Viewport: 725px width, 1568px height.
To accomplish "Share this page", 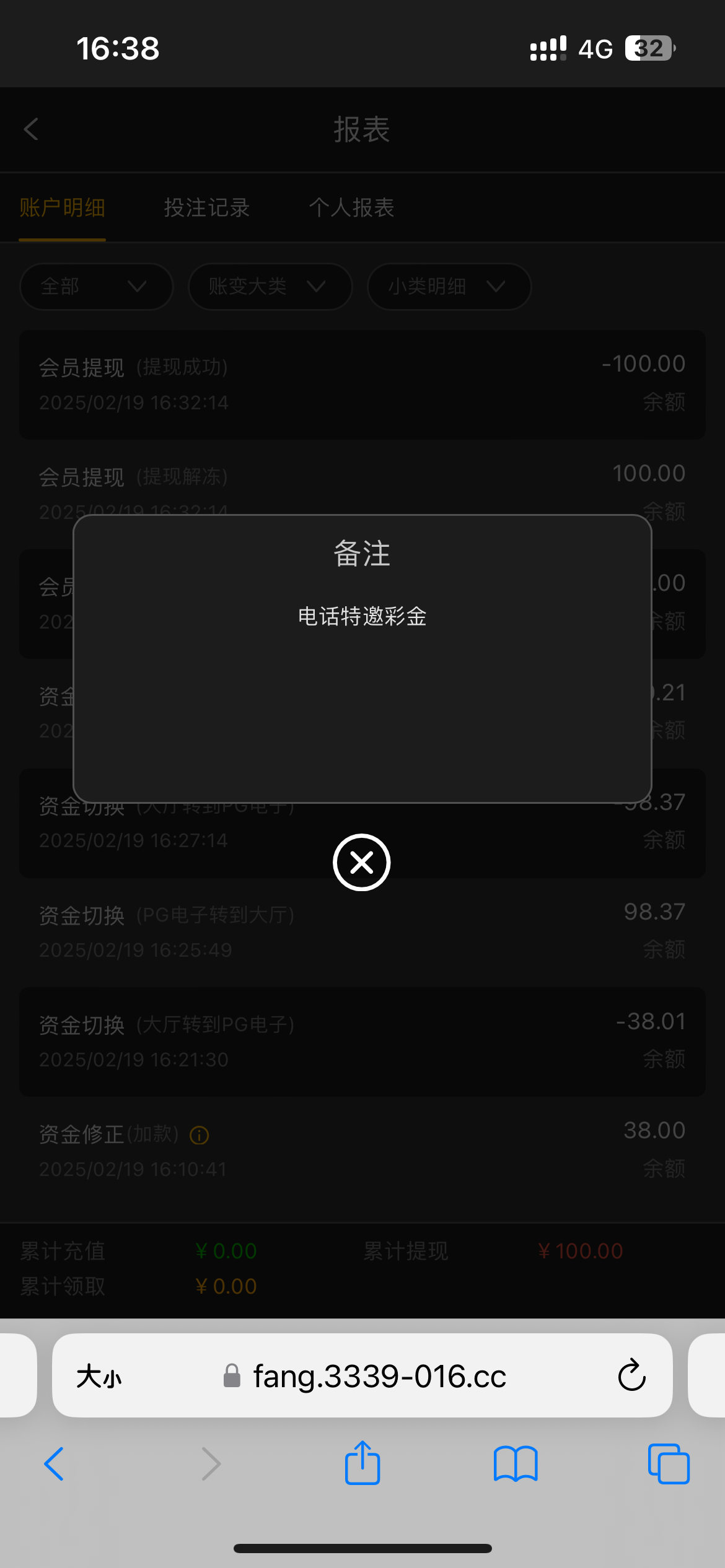I will (x=362, y=1464).
